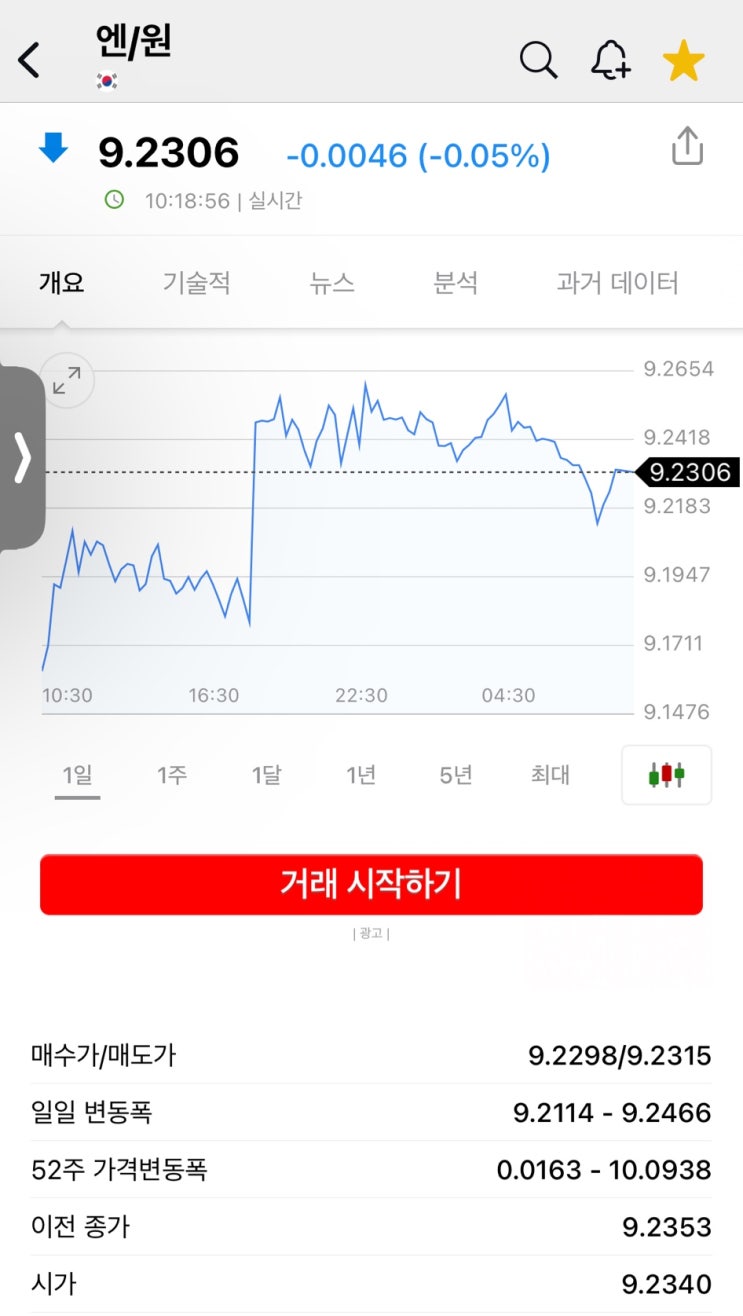This screenshot has width=743, height=1316.
Task: Share this currency quote
Action: pyautogui.click(x=687, y=145)
